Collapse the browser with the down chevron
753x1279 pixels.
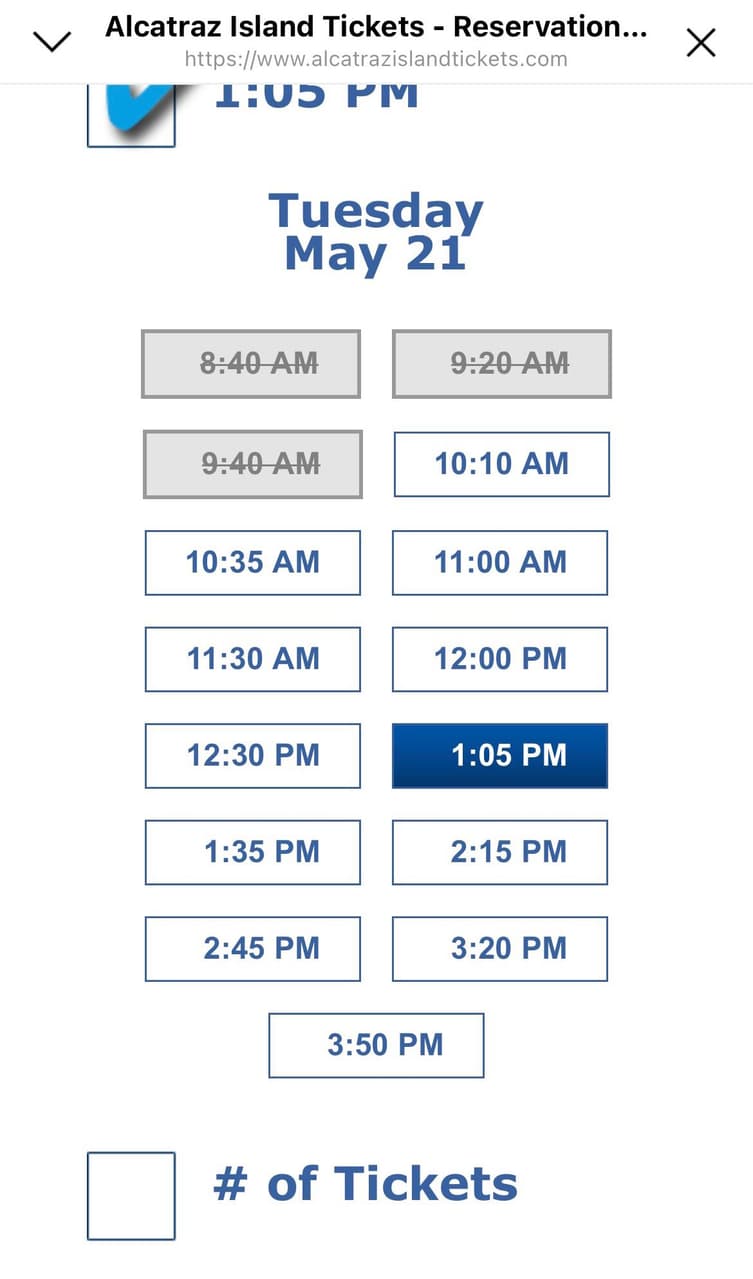coord(52,41)
